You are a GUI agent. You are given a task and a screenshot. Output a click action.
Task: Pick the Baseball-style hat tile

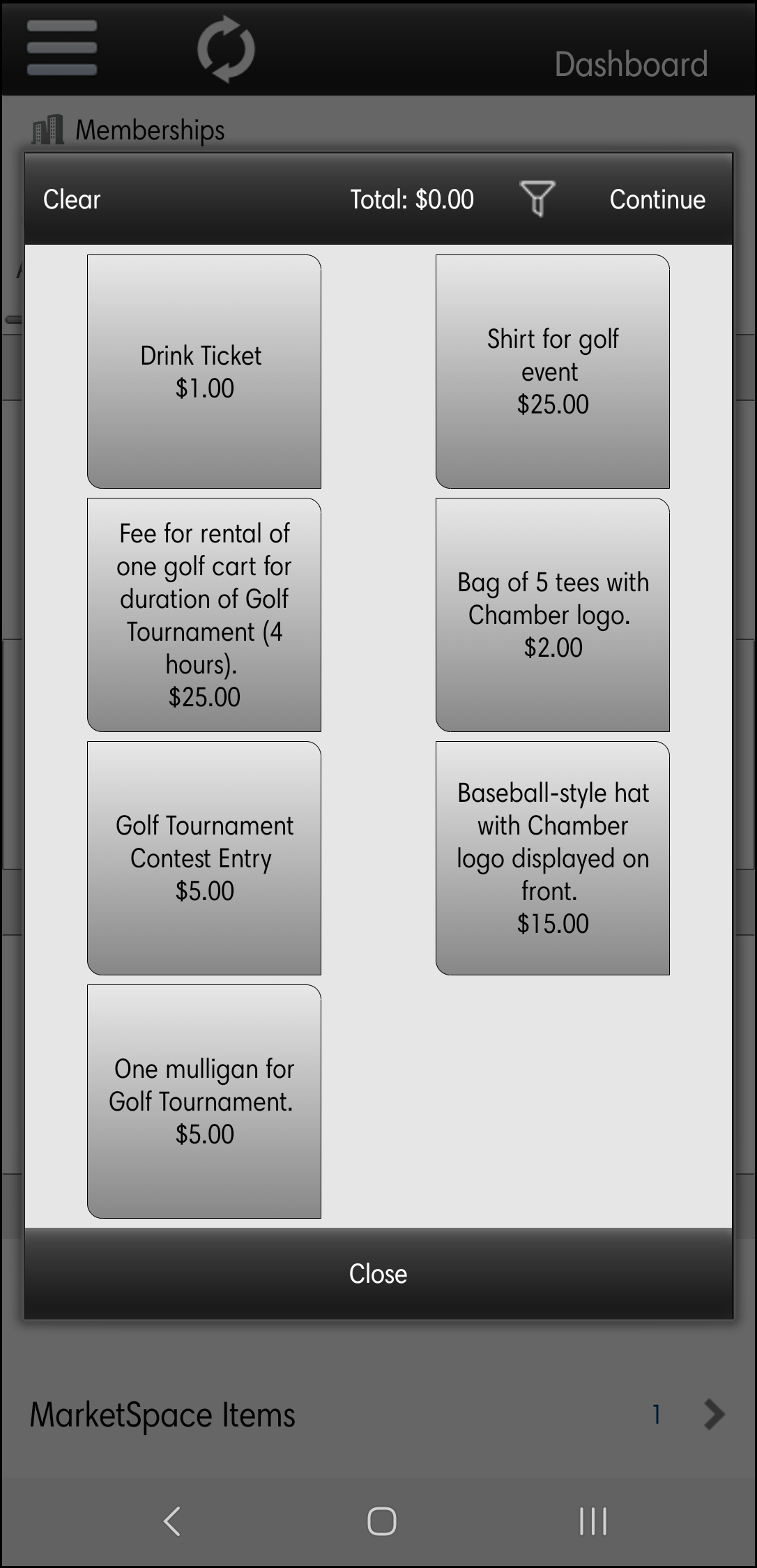(553, 858)
